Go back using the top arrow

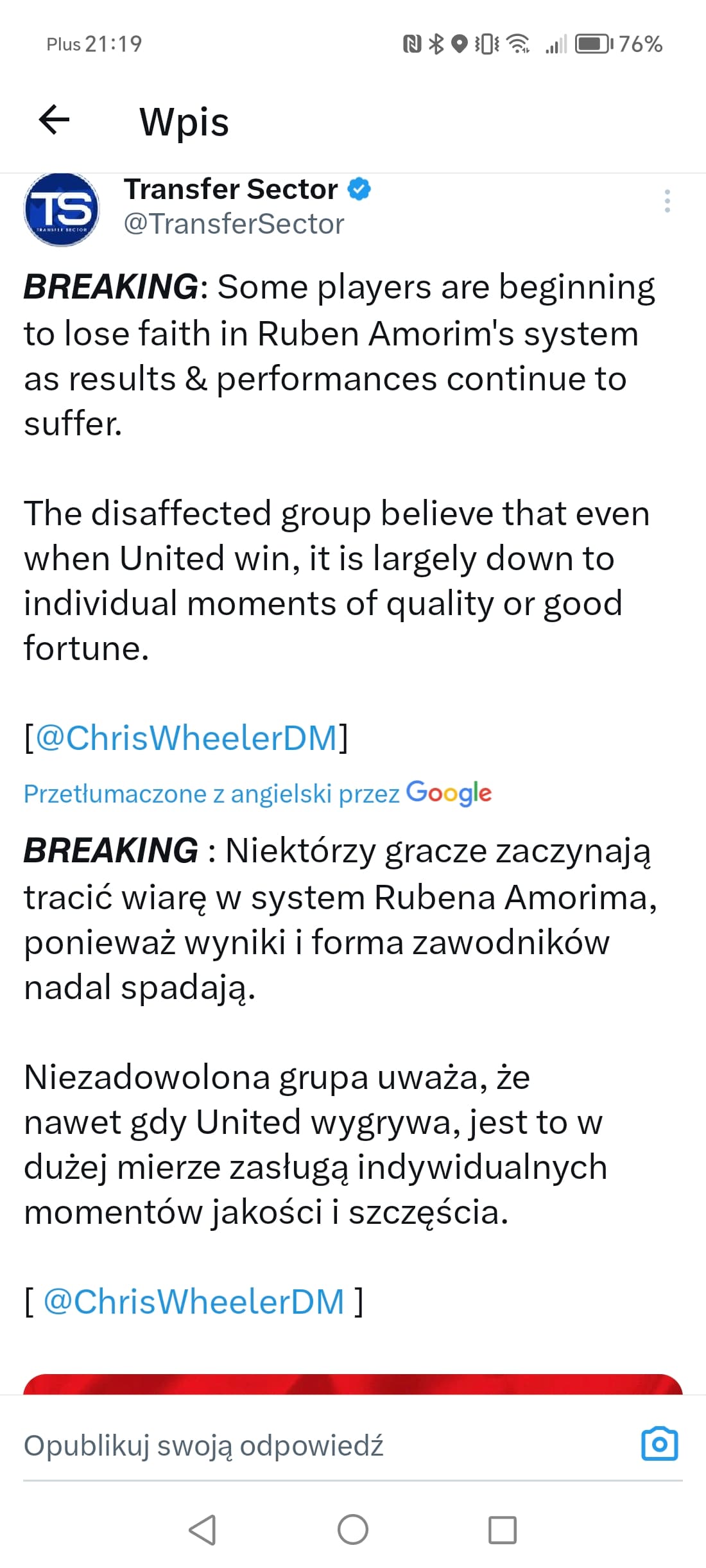[x=54, y=120]
